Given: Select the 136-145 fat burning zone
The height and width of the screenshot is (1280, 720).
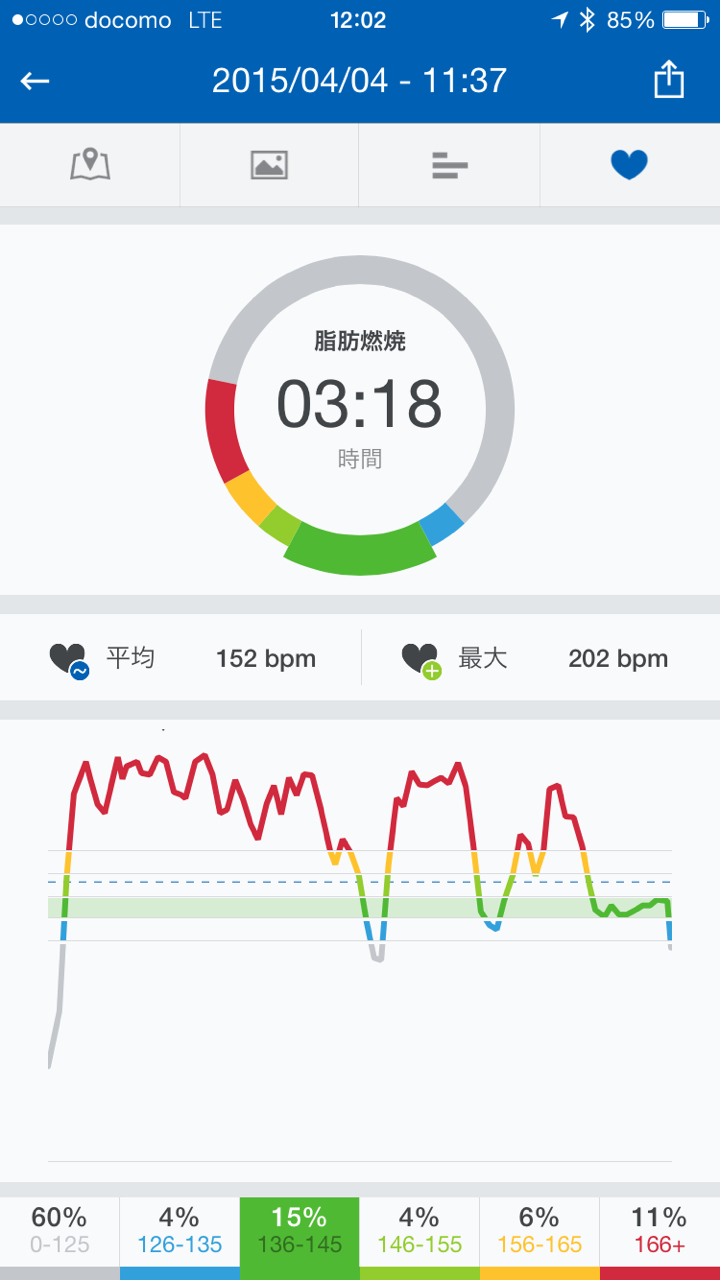Looking at the screenshot, I should 299,1232.
